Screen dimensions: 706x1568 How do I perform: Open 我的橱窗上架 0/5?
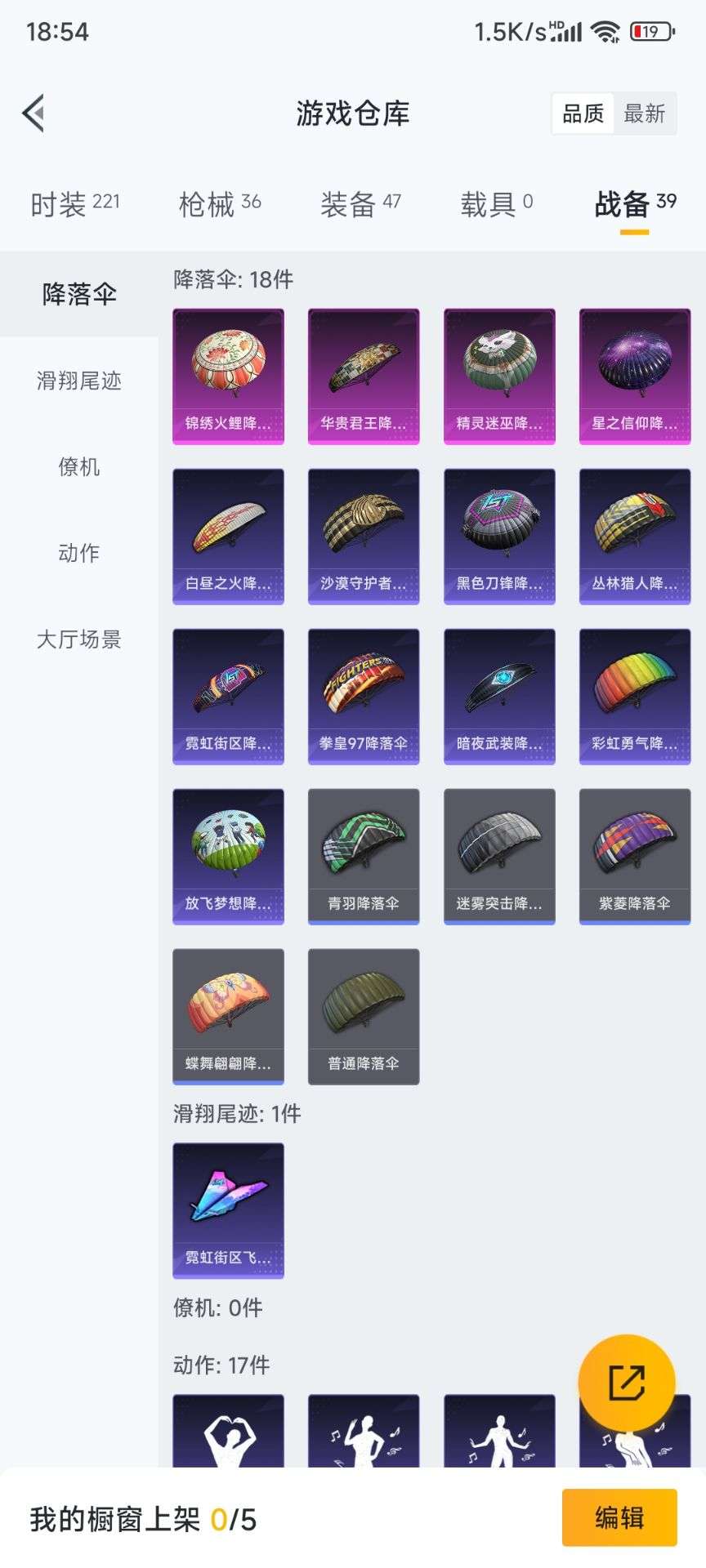point(139,1517)
